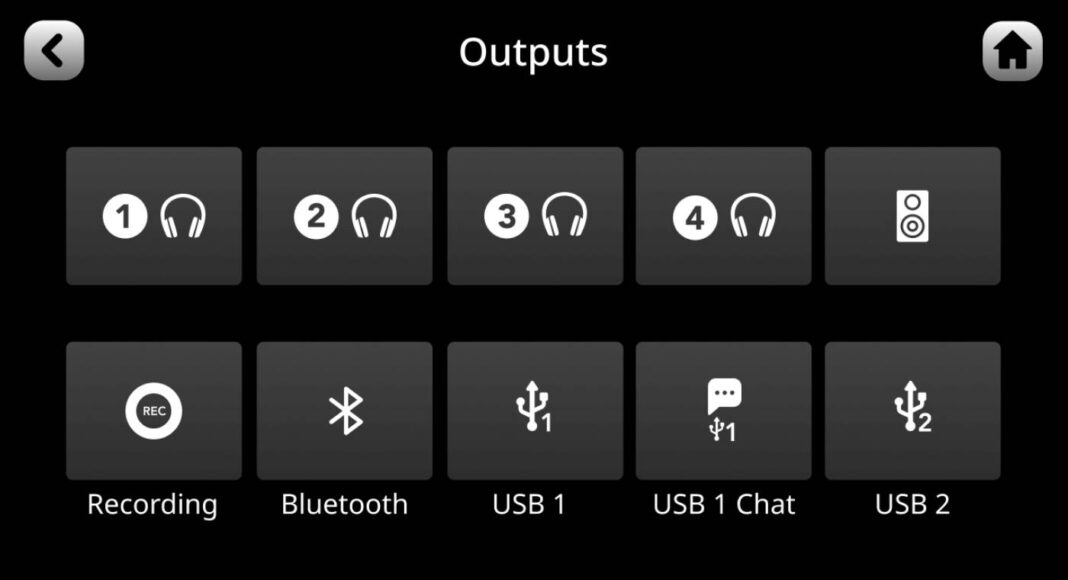Image resolution: width=1068 pixels, height=580 pixels.
Task: Open USB 1 Chat output settings
Action: pyautogui.click(x=723, y=411)
